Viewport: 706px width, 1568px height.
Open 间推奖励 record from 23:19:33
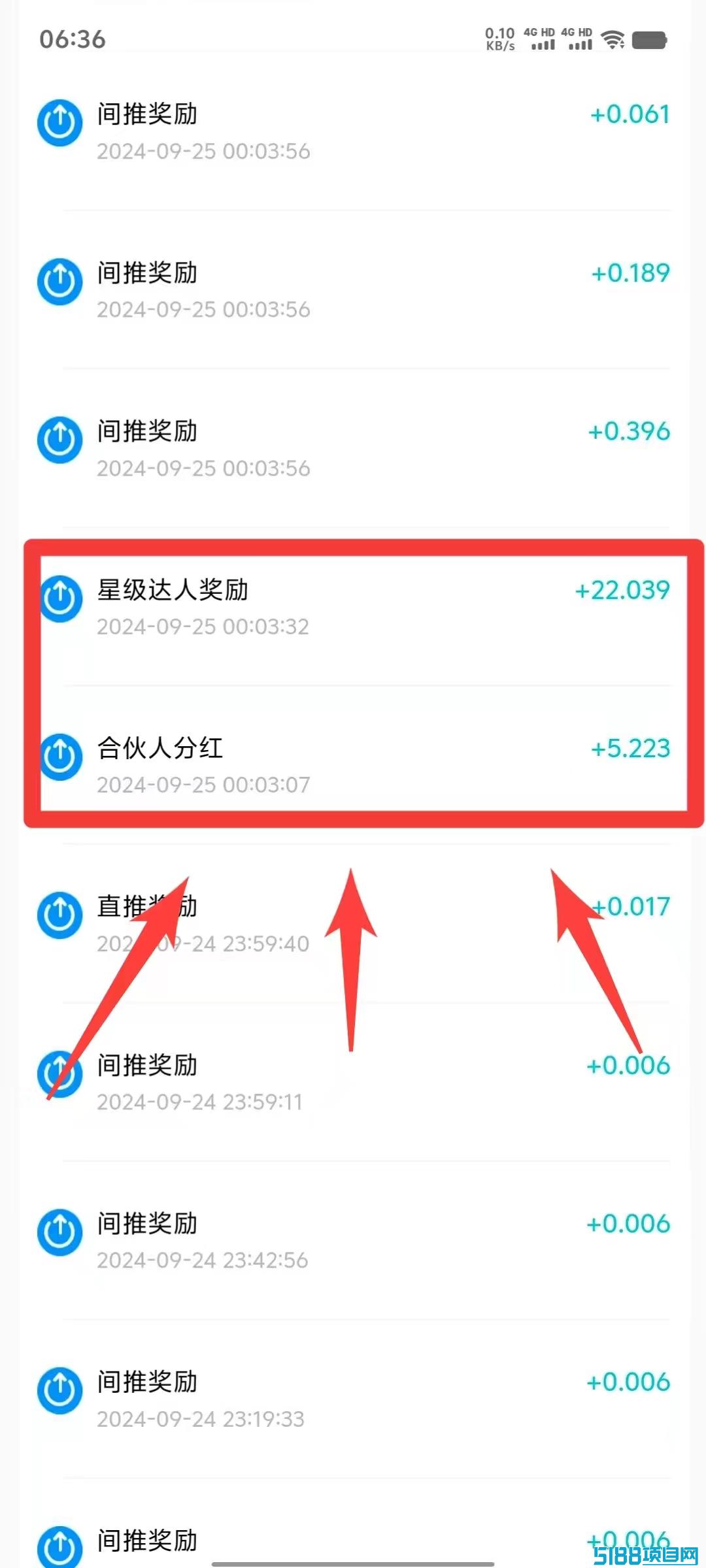pos(353,1399)
